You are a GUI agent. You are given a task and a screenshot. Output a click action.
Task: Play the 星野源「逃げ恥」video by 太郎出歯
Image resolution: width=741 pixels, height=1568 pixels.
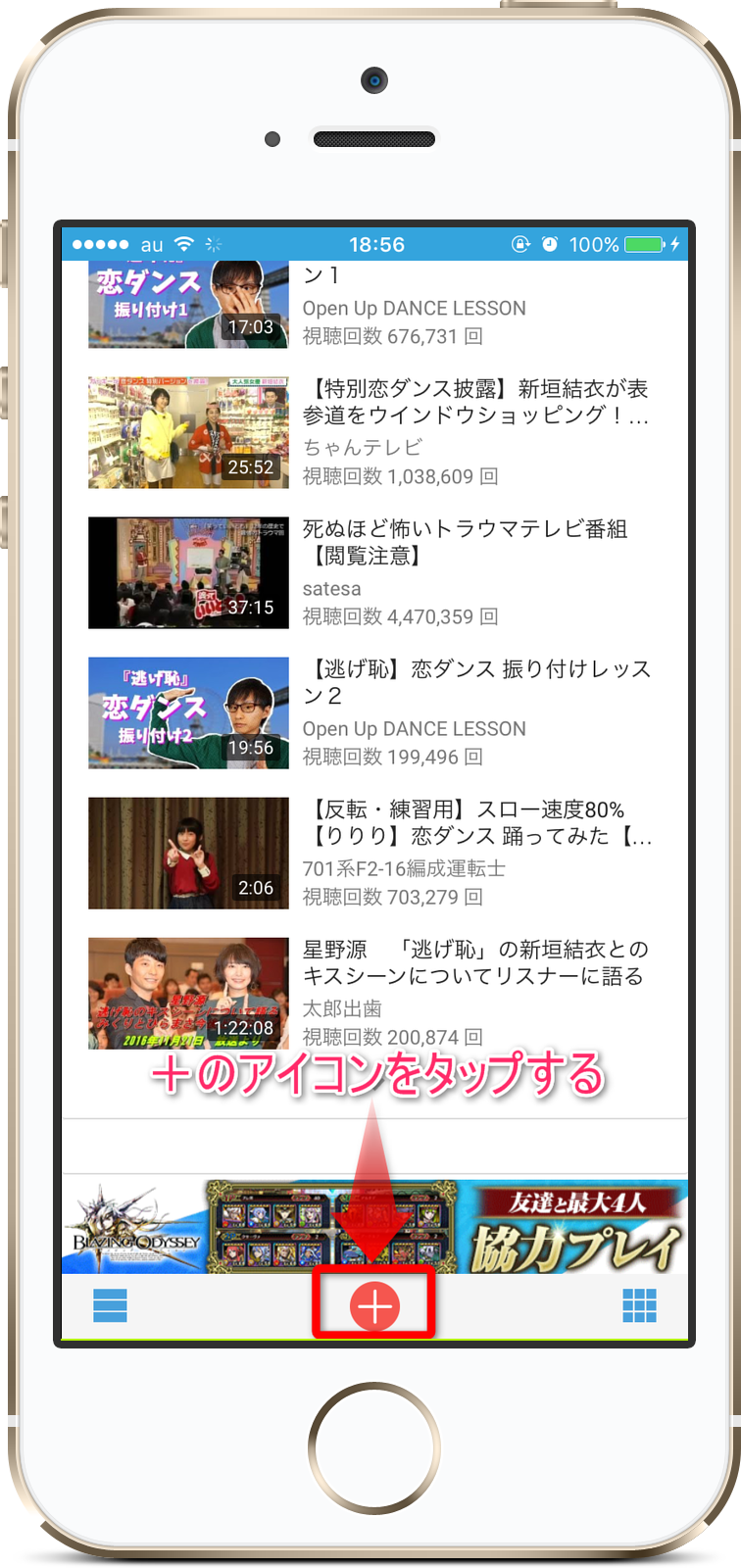188,993
